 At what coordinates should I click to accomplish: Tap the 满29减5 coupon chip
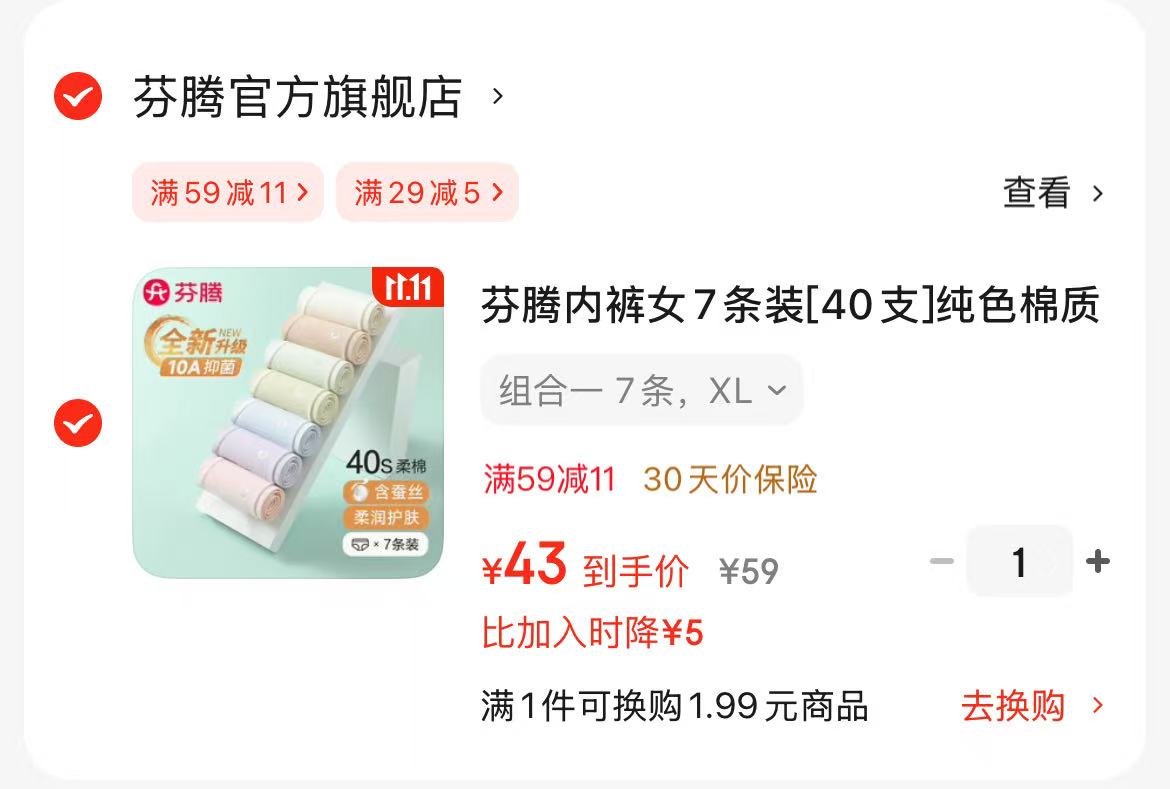pyautogui.click(x=427, y=192)
